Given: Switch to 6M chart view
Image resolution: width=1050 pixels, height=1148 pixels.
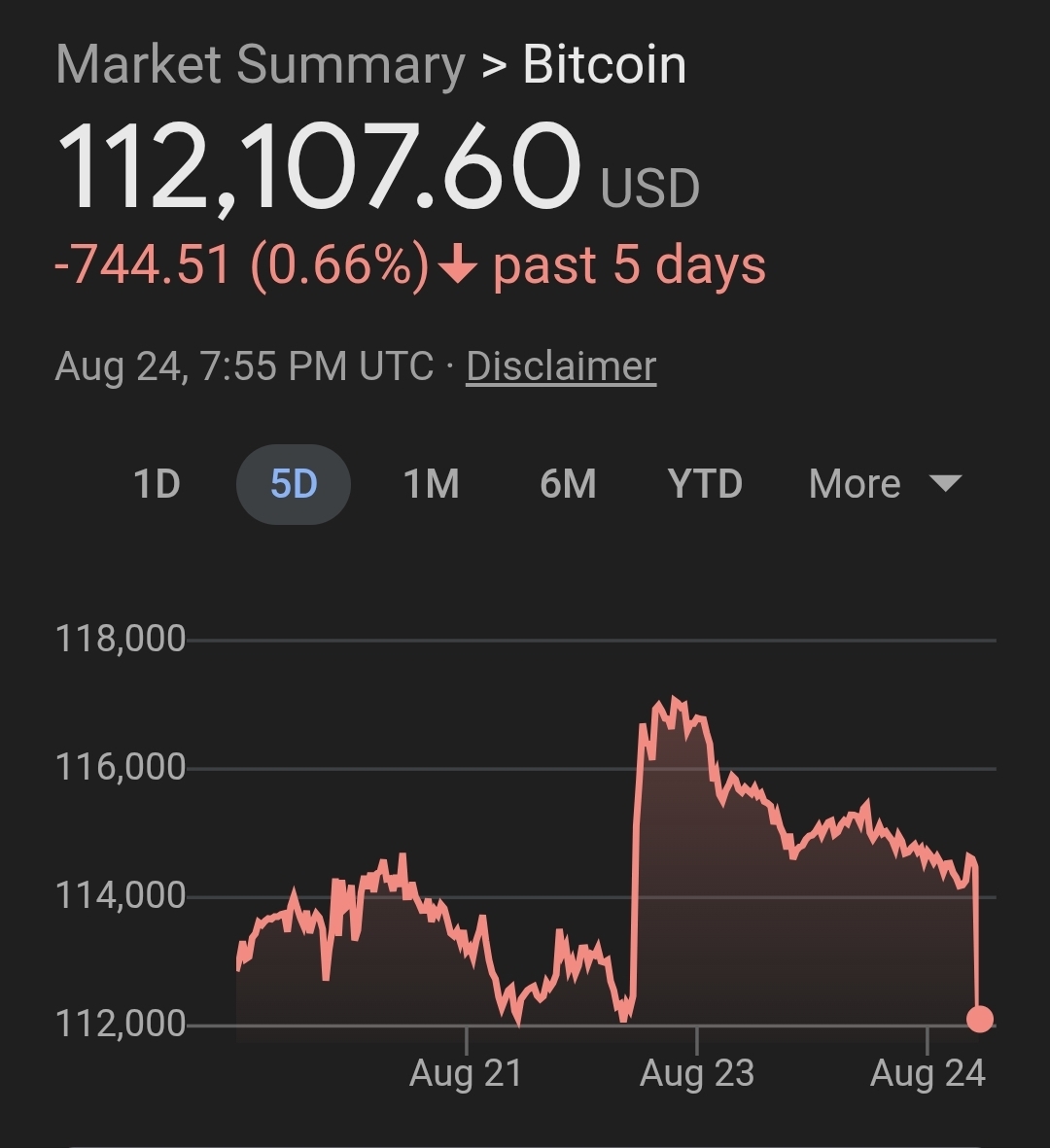Looking at the screenshot, I should coord(568,483).
